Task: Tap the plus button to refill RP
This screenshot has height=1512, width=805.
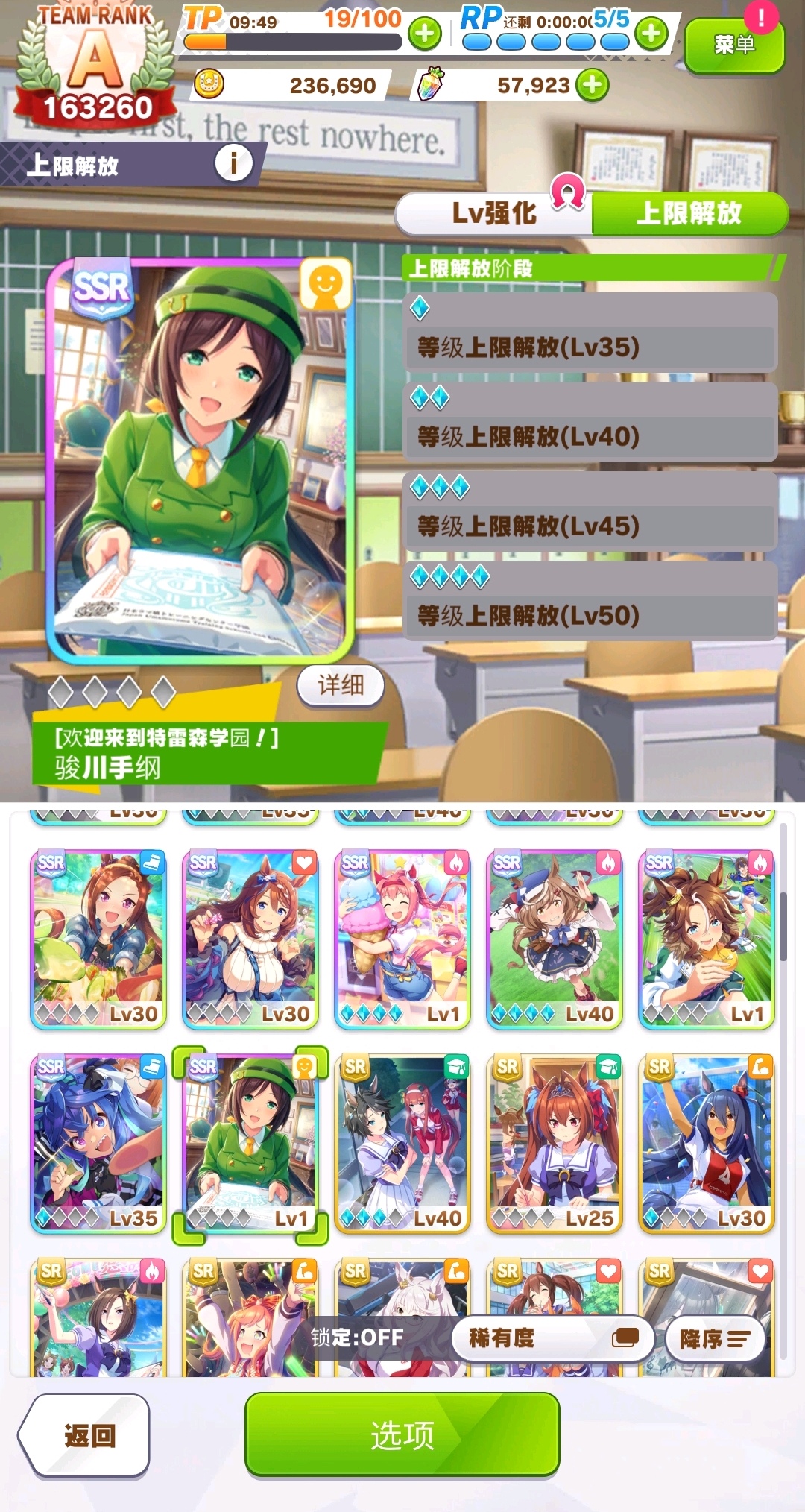Action: point(651,34)
